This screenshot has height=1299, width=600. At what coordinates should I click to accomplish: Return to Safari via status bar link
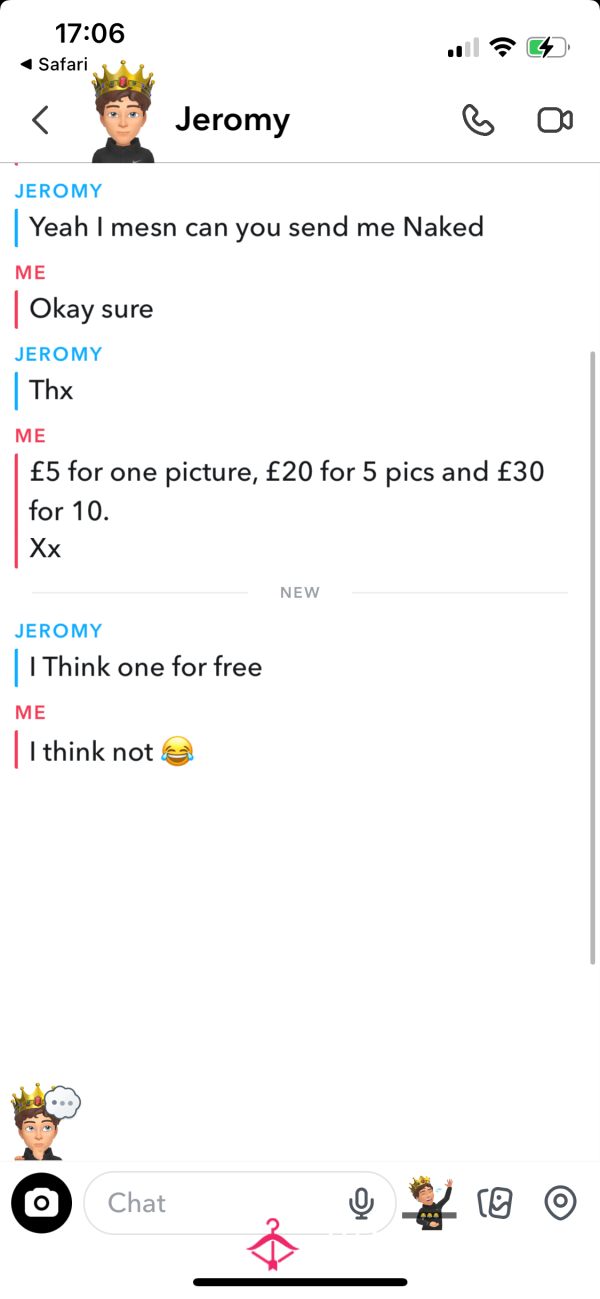tap(54, 64)
